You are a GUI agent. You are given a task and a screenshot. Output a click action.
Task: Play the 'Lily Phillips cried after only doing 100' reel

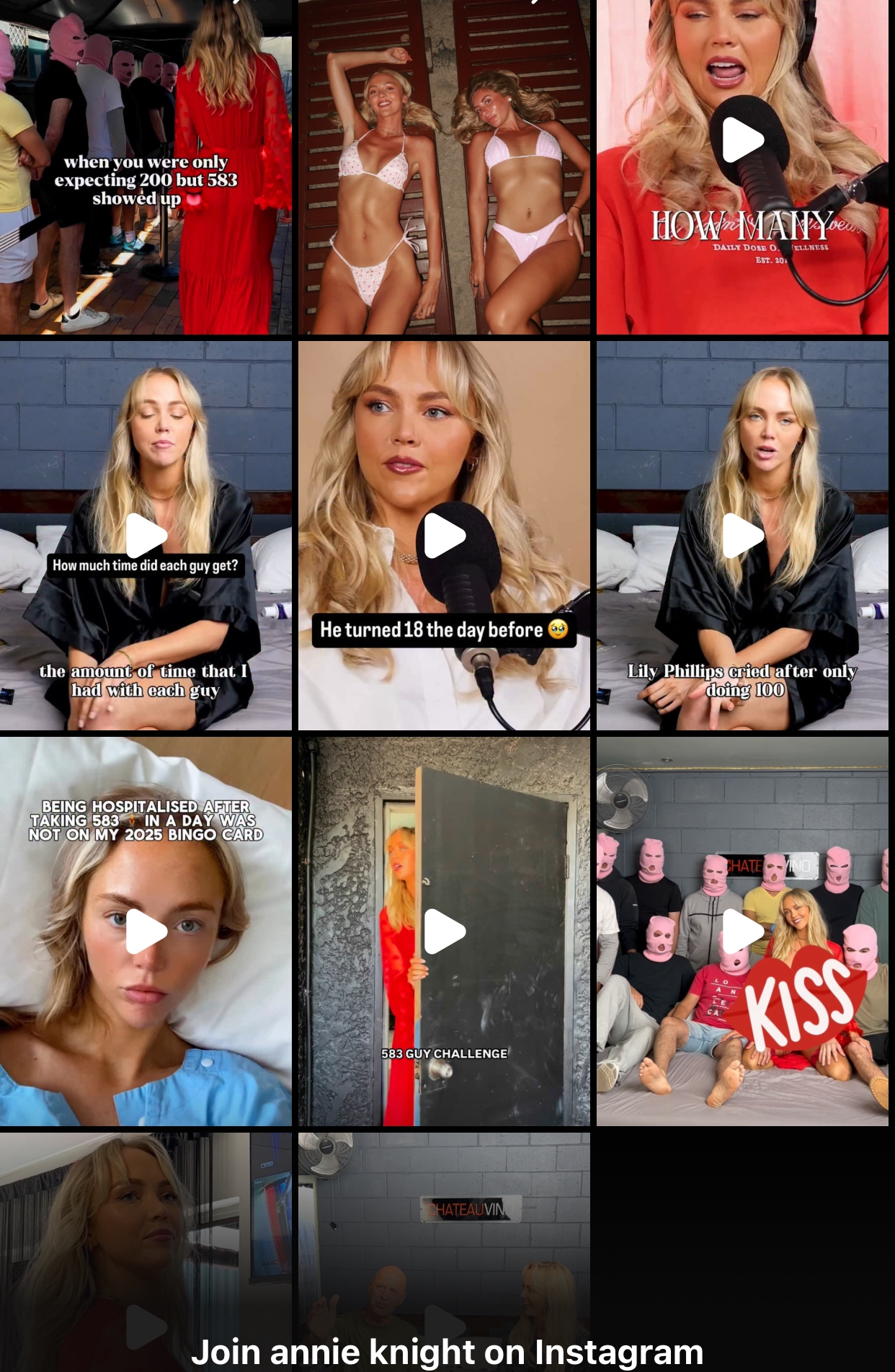[x=742, y=536]
